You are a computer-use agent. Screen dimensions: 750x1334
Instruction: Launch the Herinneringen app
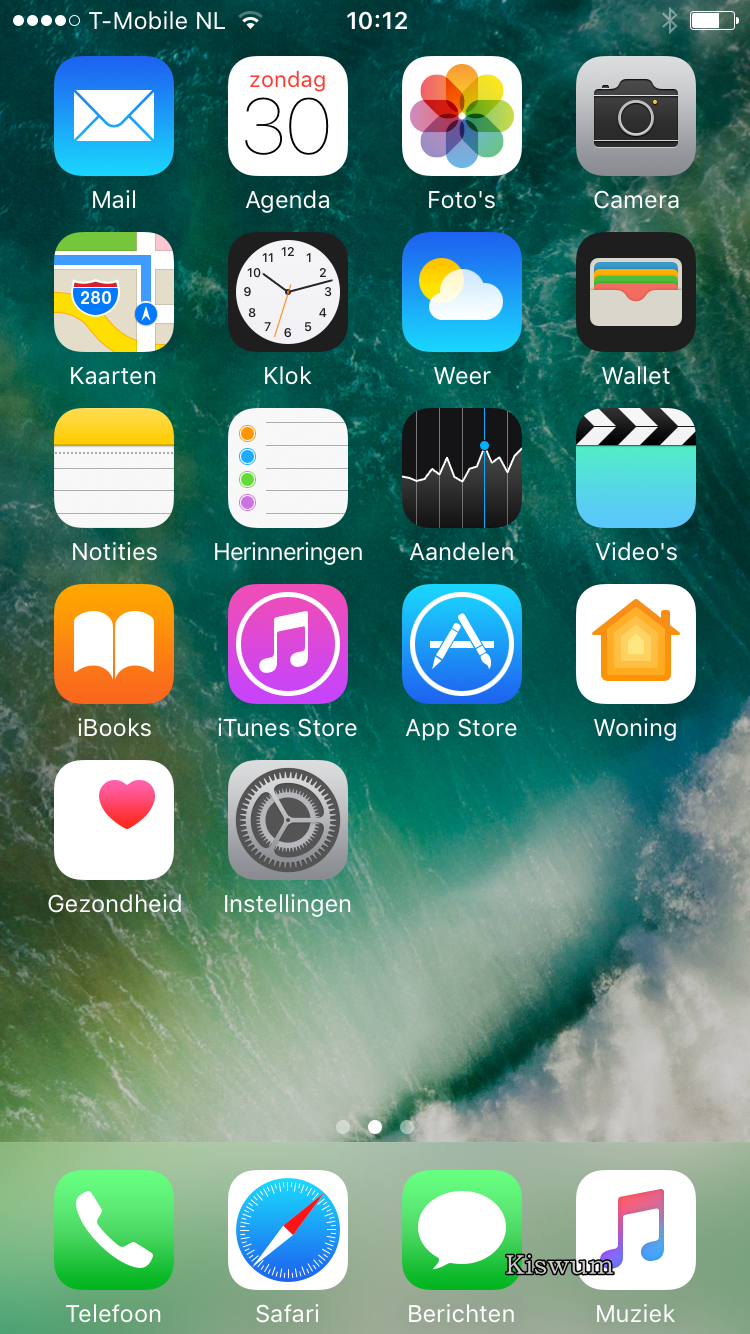[288, 468]
